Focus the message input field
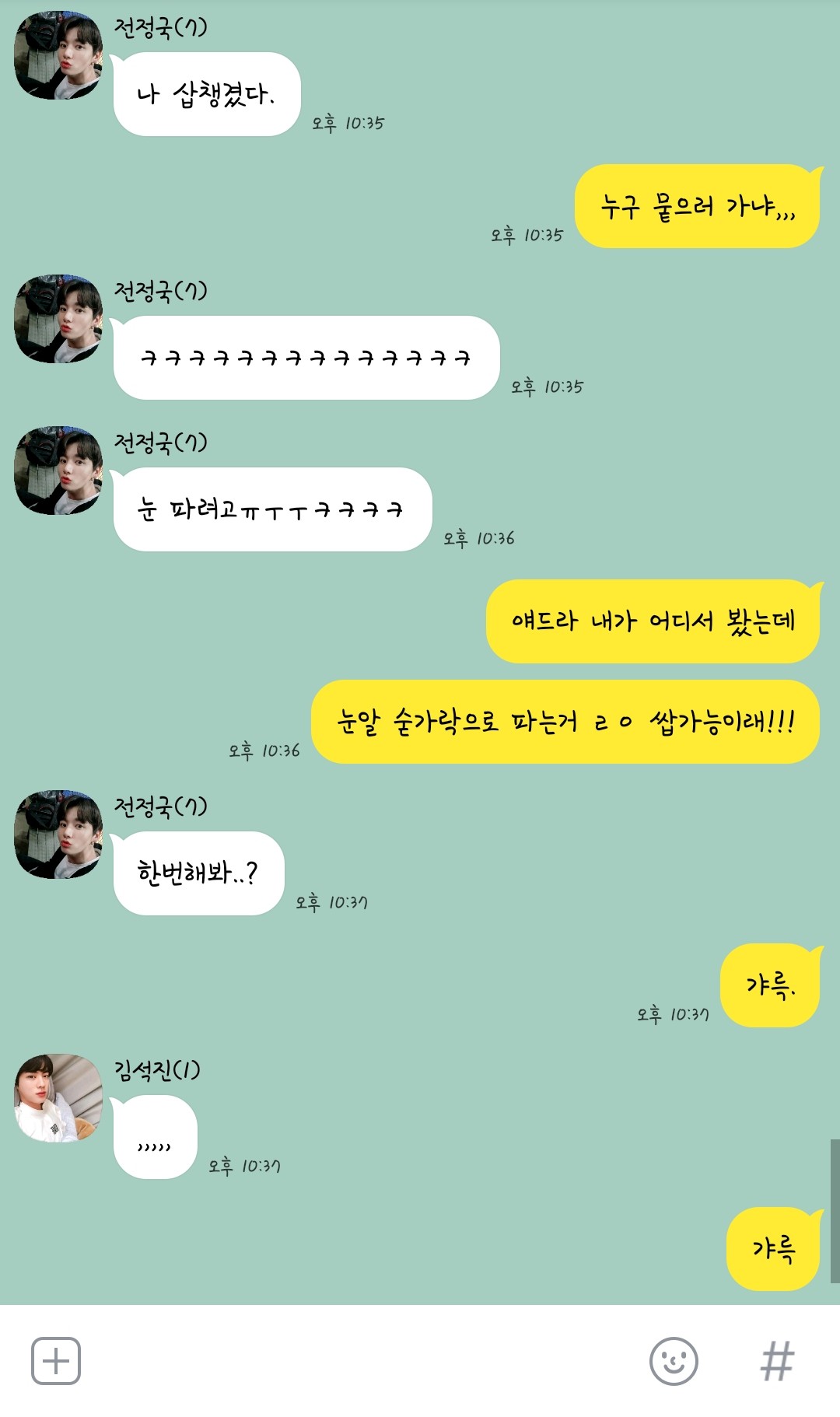 point(358,1361)
